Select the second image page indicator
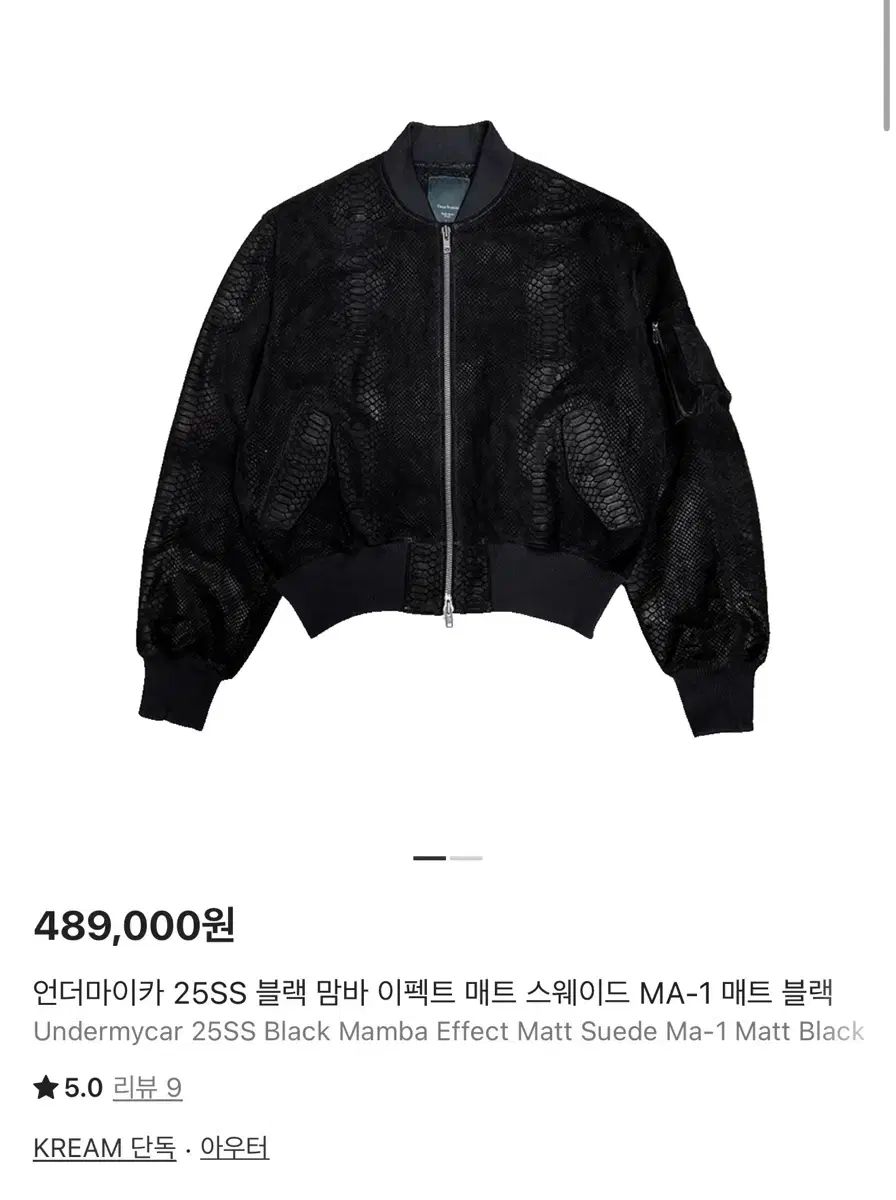The image size is (896, 1200). pyautogui.click(x=466, y=858)
